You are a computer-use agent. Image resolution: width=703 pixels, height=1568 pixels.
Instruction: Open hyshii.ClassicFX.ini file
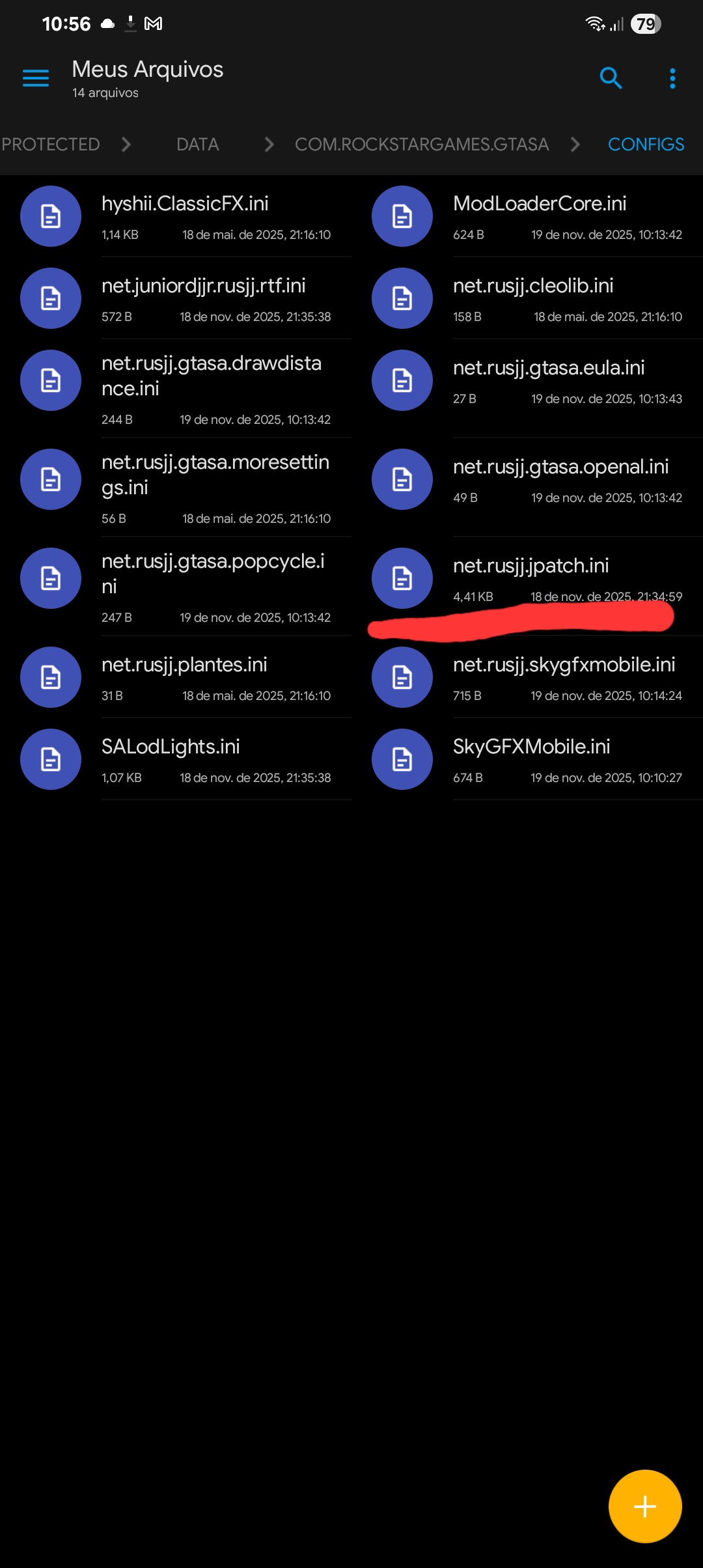pos(185,204)
